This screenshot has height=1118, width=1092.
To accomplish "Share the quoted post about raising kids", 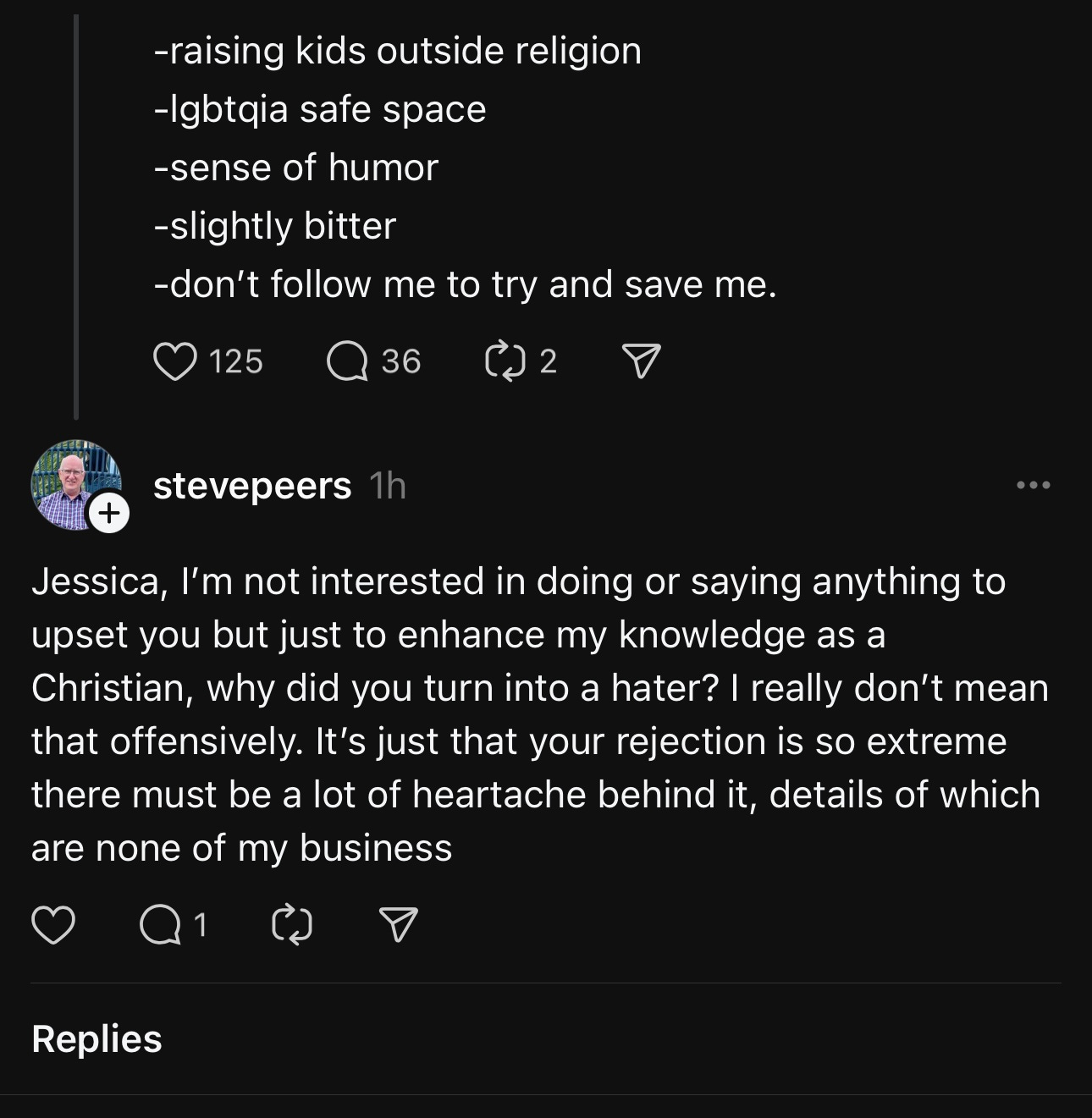I will pyautogui.click(x=641, y=362).
